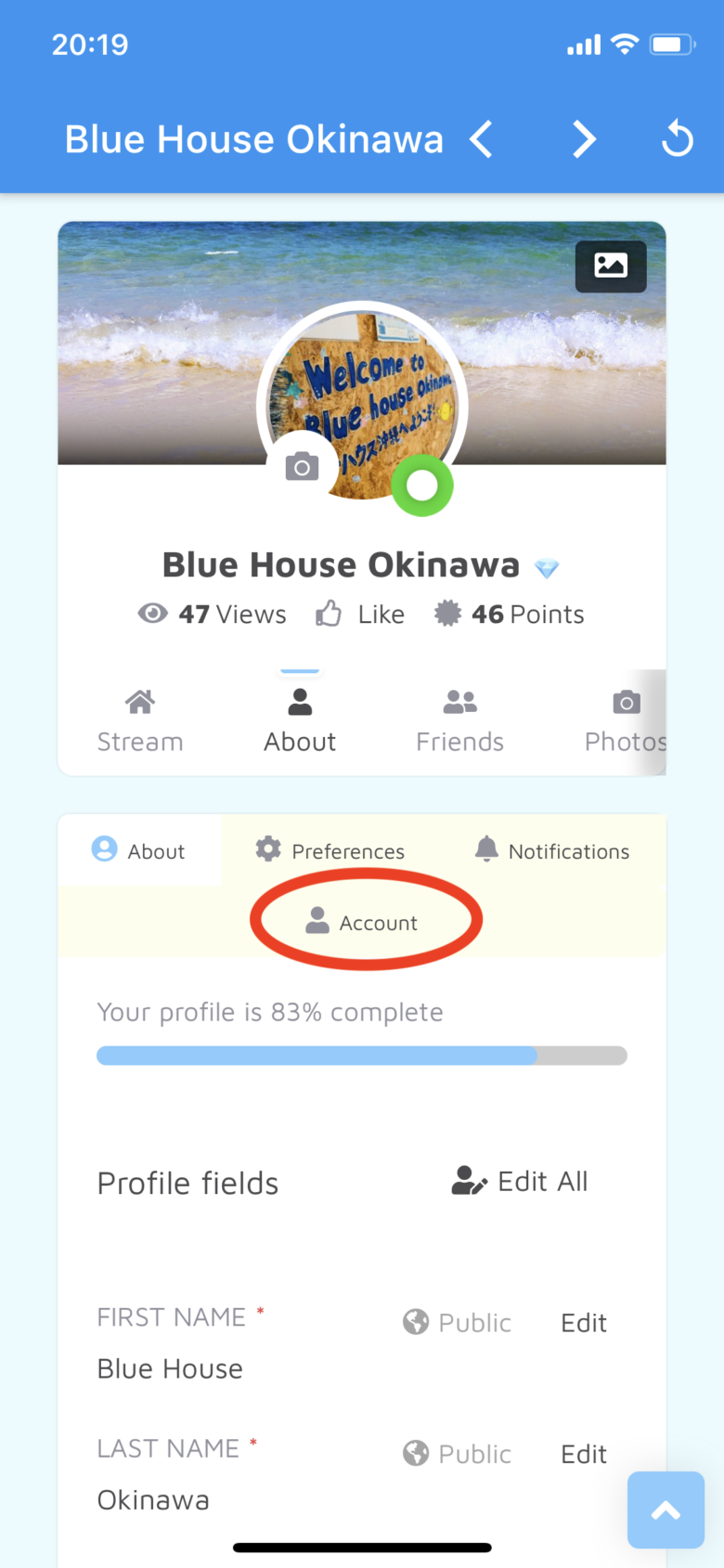Change the cover photo
Viewport: 724px width, 1568px height.
(x=610, y=266)
